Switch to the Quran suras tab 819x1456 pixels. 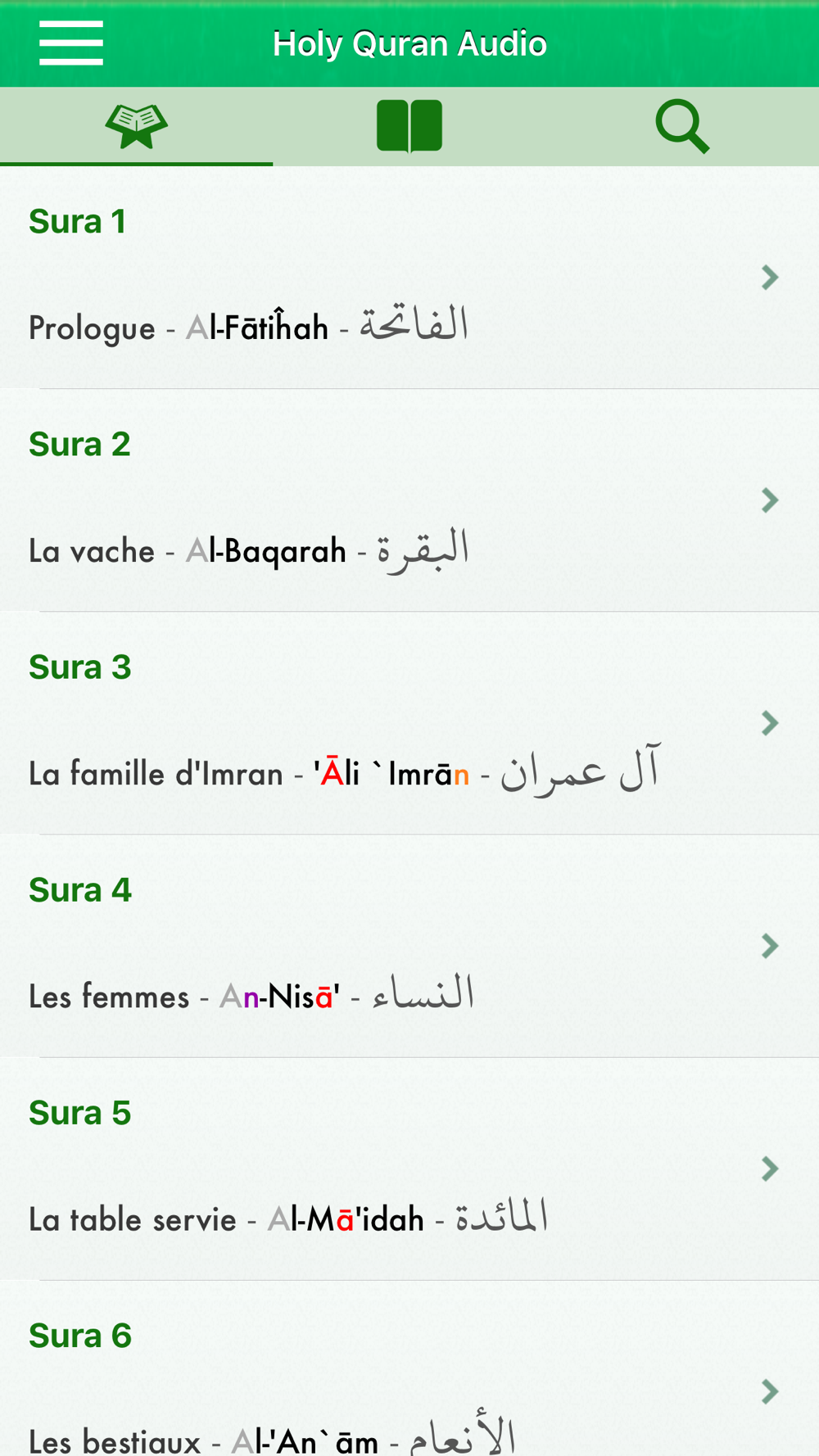[x=136, y=126]
